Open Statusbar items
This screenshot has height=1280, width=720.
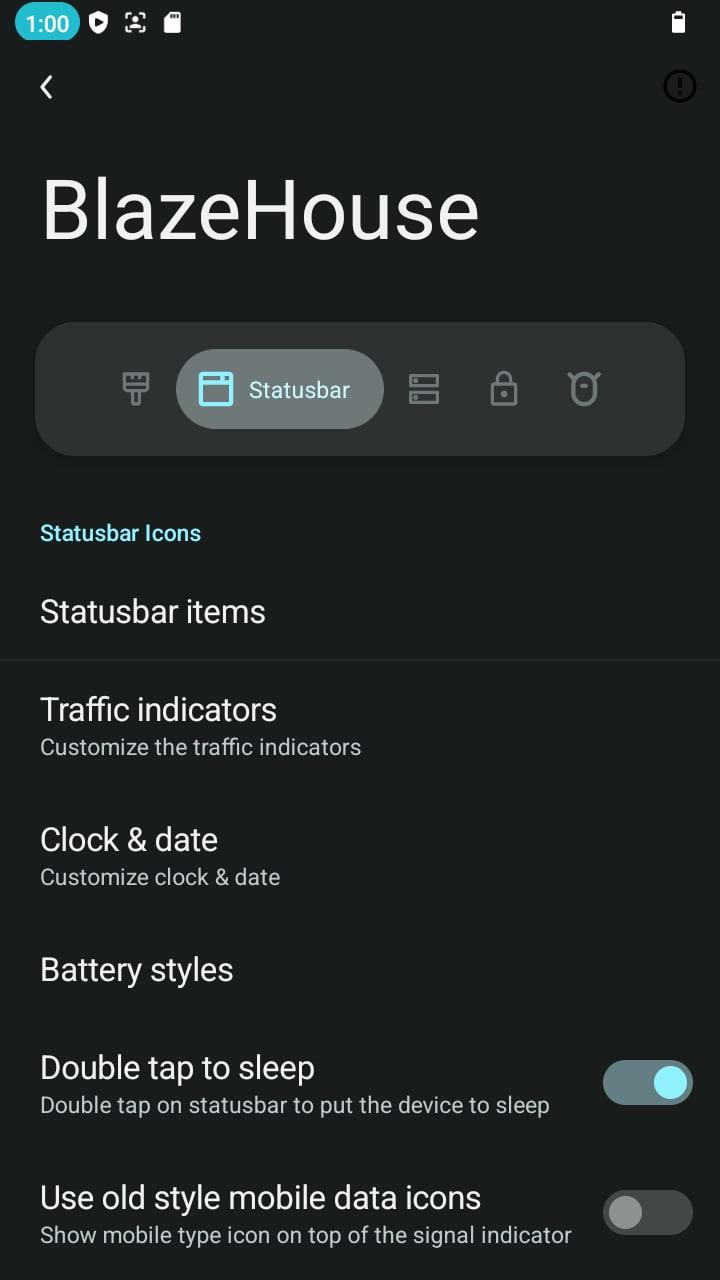click(x=360, y=612)
